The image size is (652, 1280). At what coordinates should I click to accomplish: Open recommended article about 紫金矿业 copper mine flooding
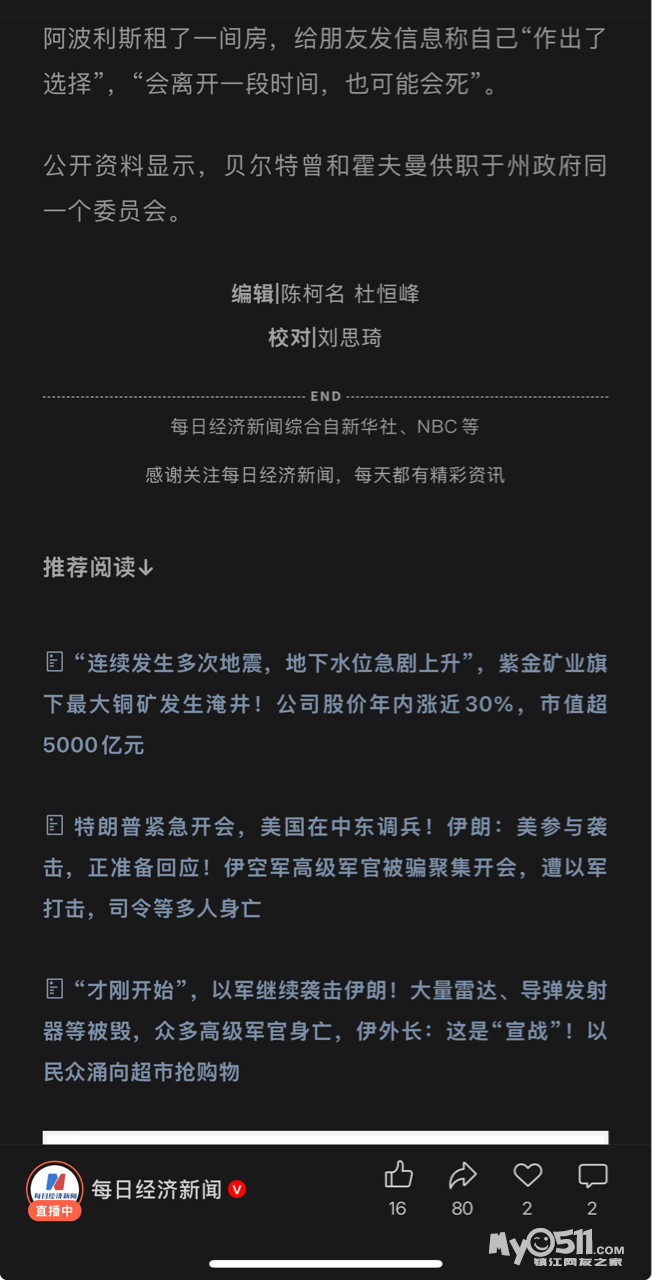325,704
